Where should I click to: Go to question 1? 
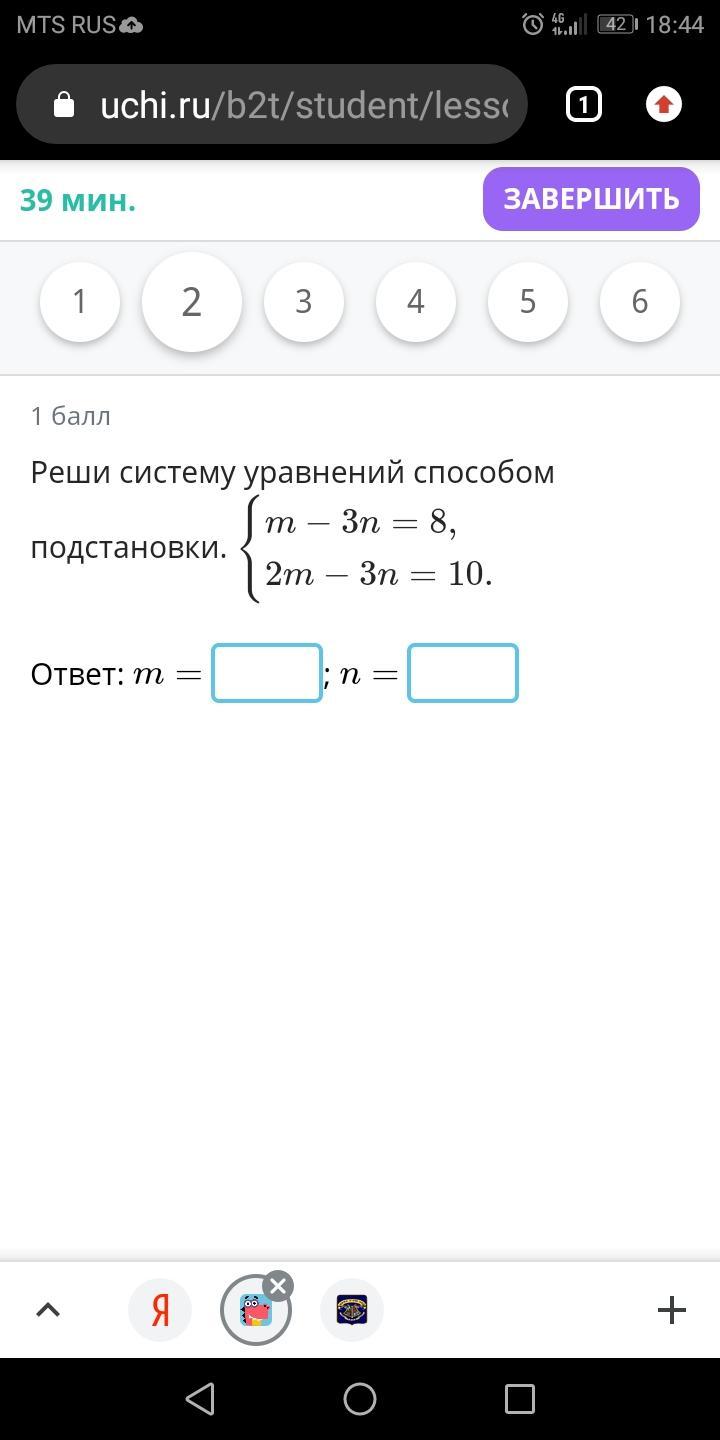pyautogui.click(x=80, y=301)
